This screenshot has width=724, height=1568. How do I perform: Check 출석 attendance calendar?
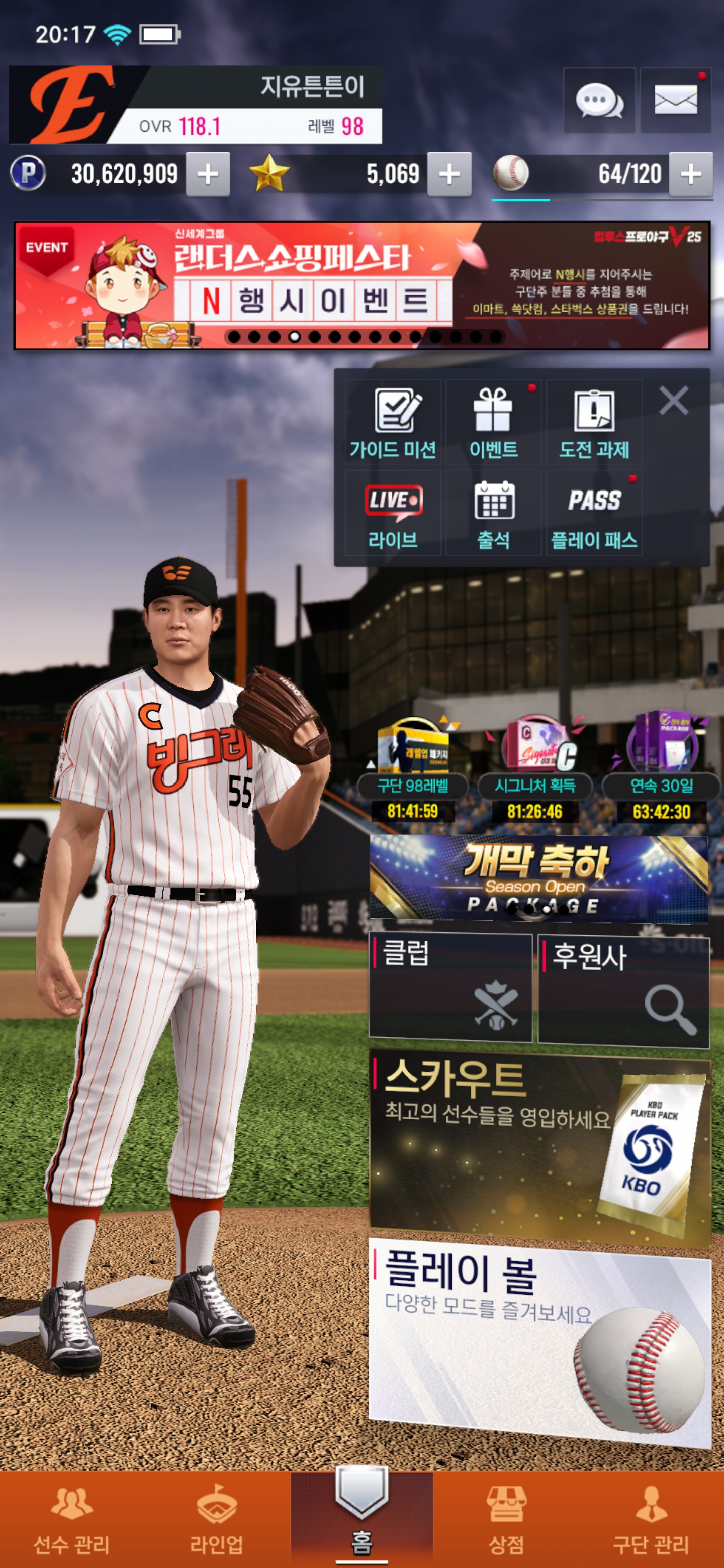(493, 513)
